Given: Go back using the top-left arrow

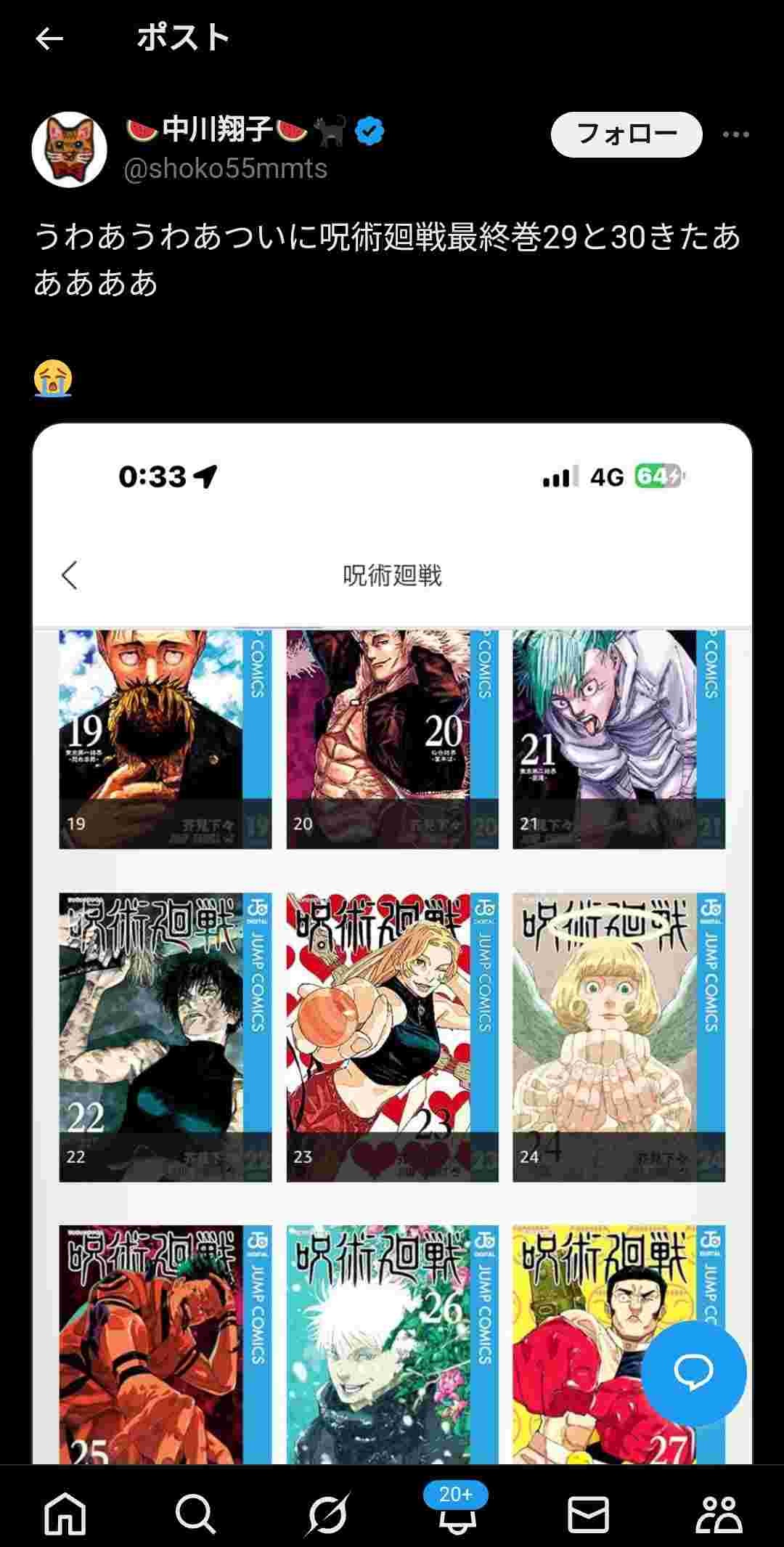Looking at the screenshot, I should point(49,38).
